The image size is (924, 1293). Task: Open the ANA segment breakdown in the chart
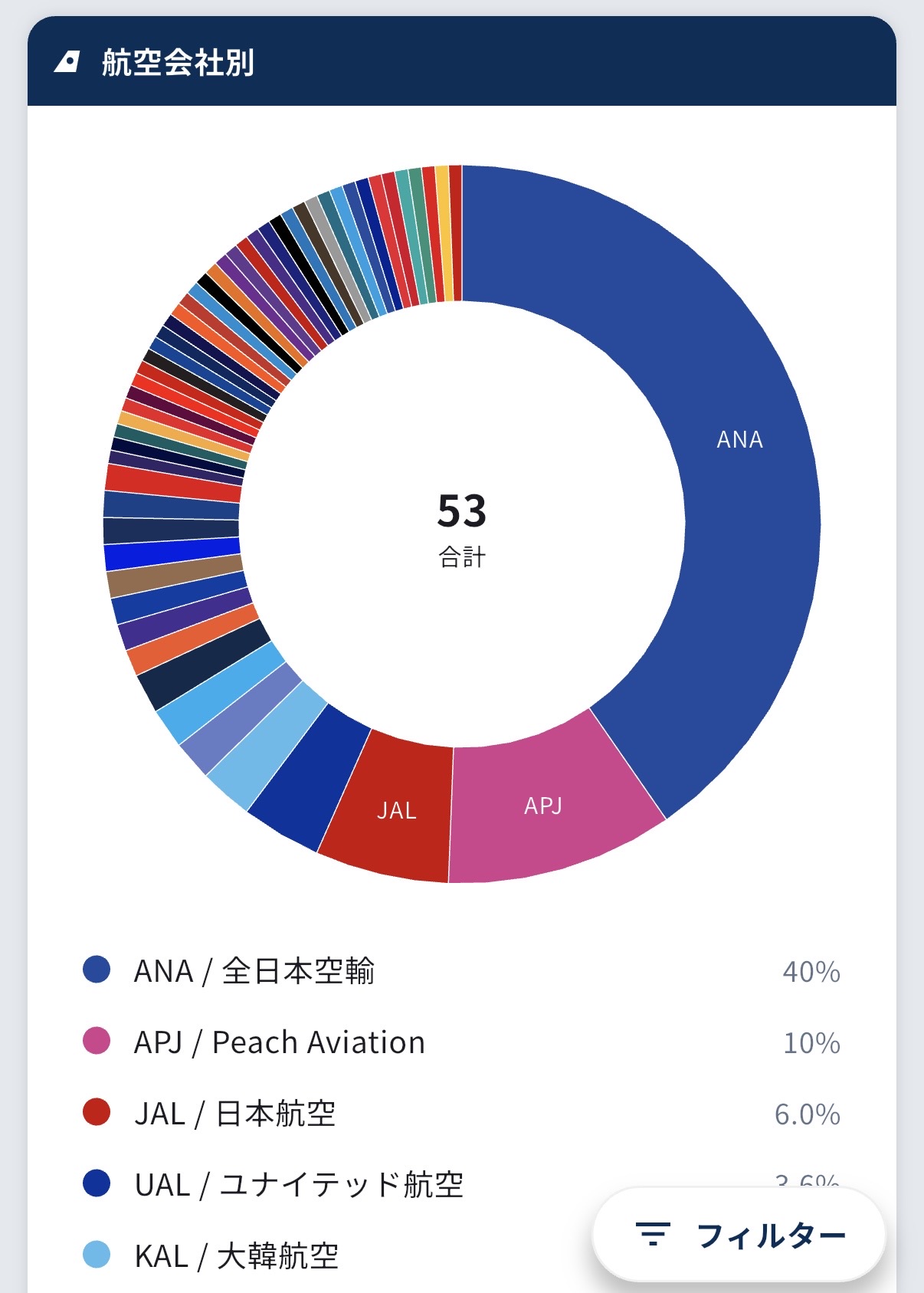[x=739, y=440]
